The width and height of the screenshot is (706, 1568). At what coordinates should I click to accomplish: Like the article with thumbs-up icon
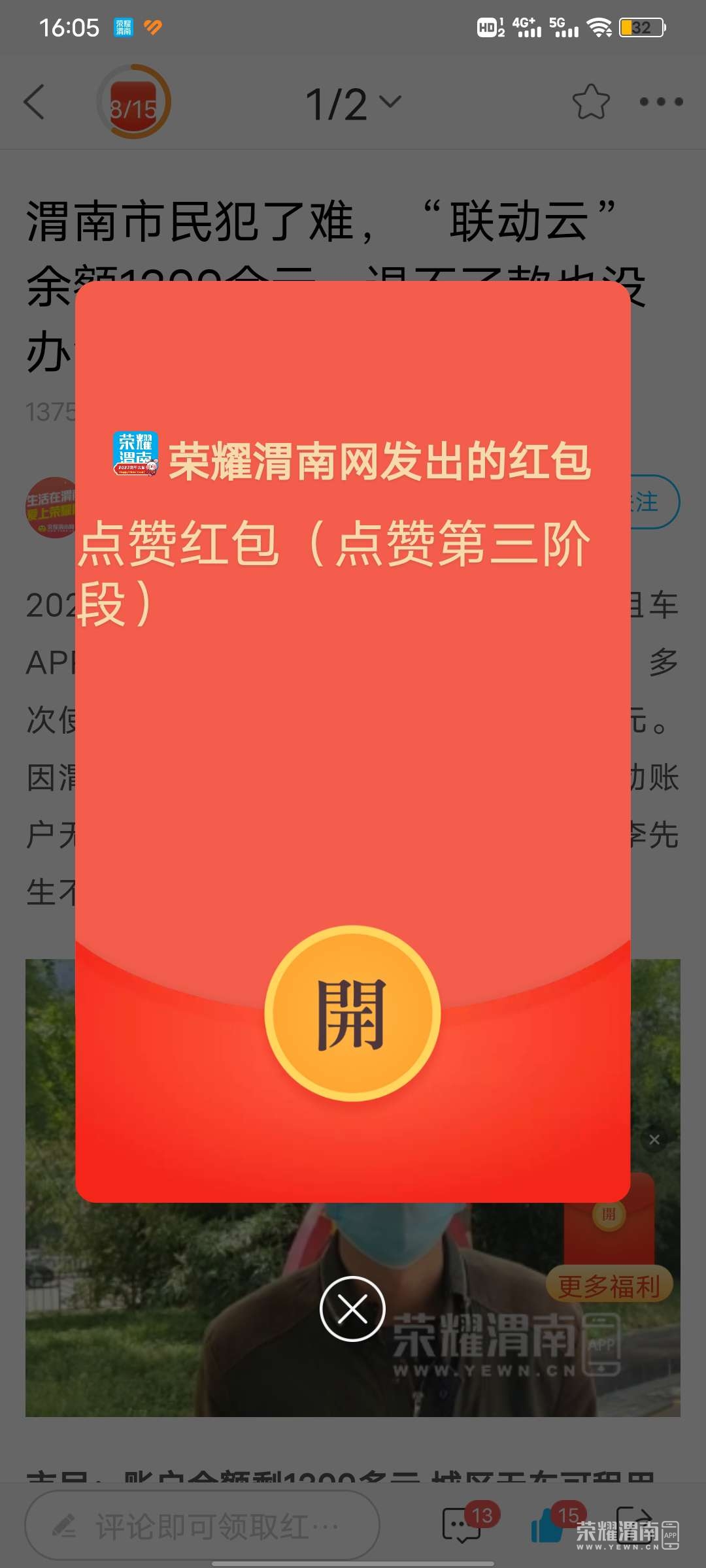click(548, 1526)
